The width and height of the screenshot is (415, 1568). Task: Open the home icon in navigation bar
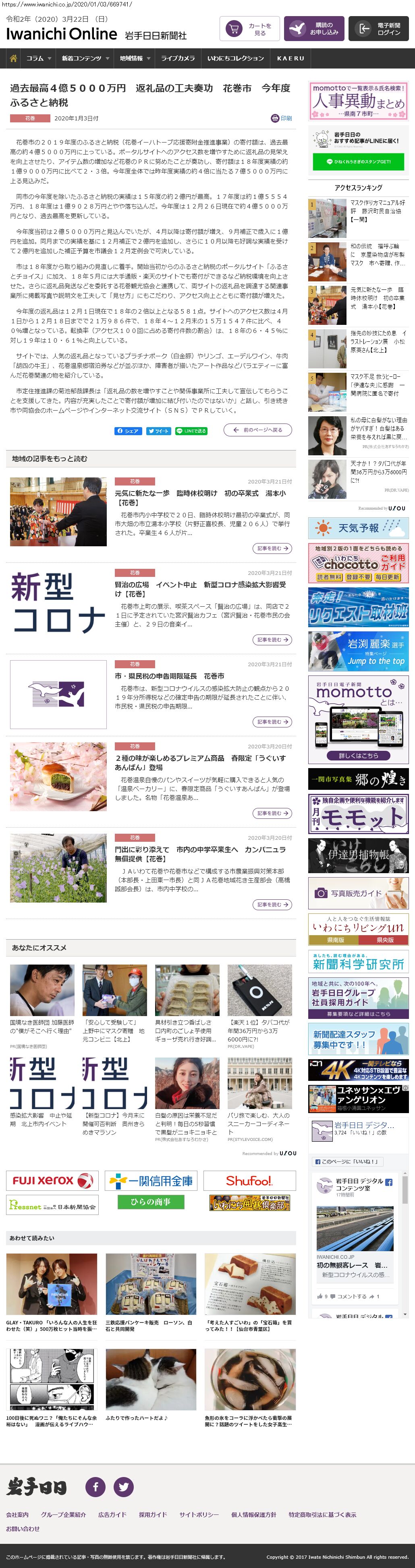[x=13, y=58]
